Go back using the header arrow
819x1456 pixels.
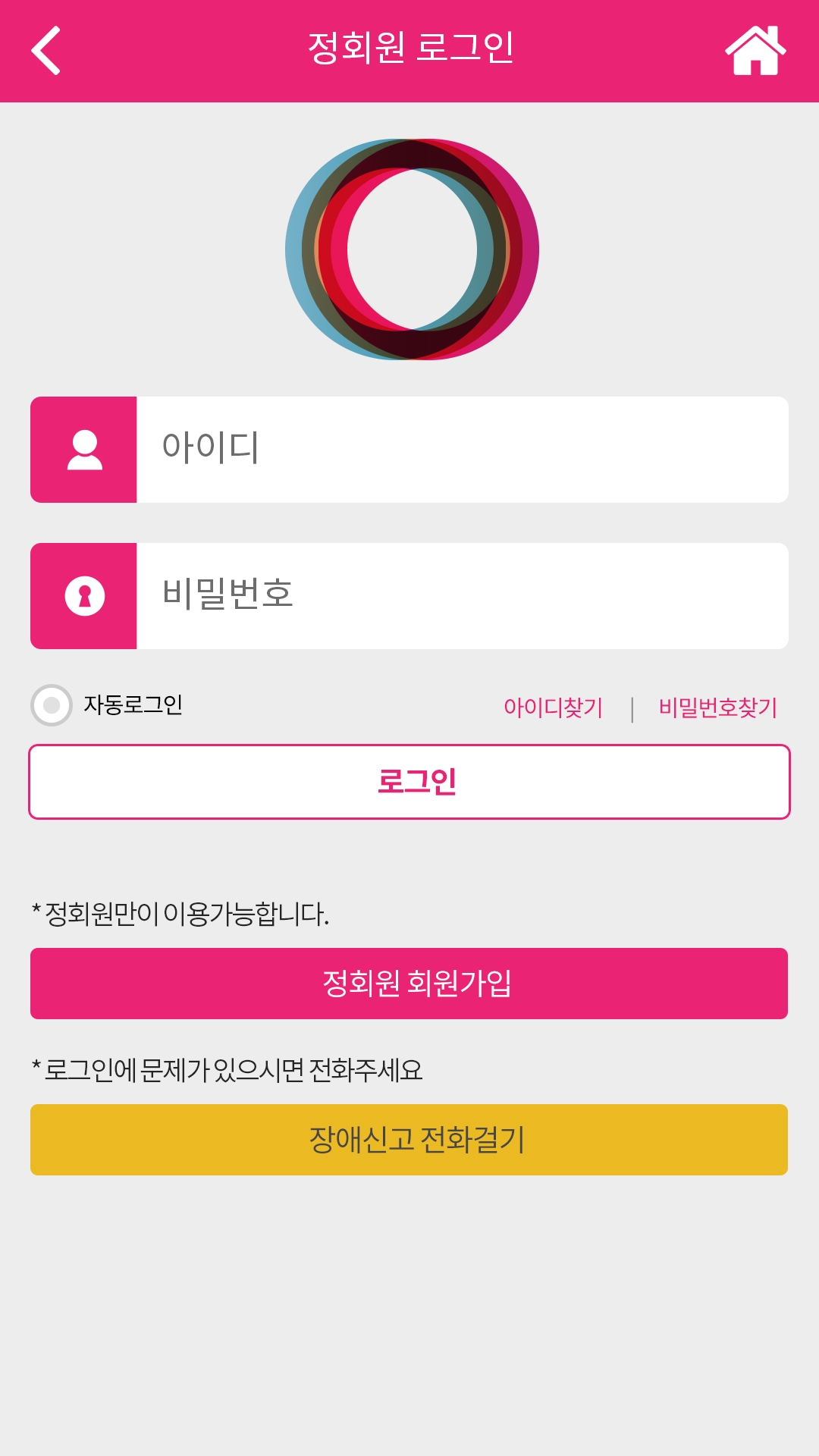pos(46,50)
